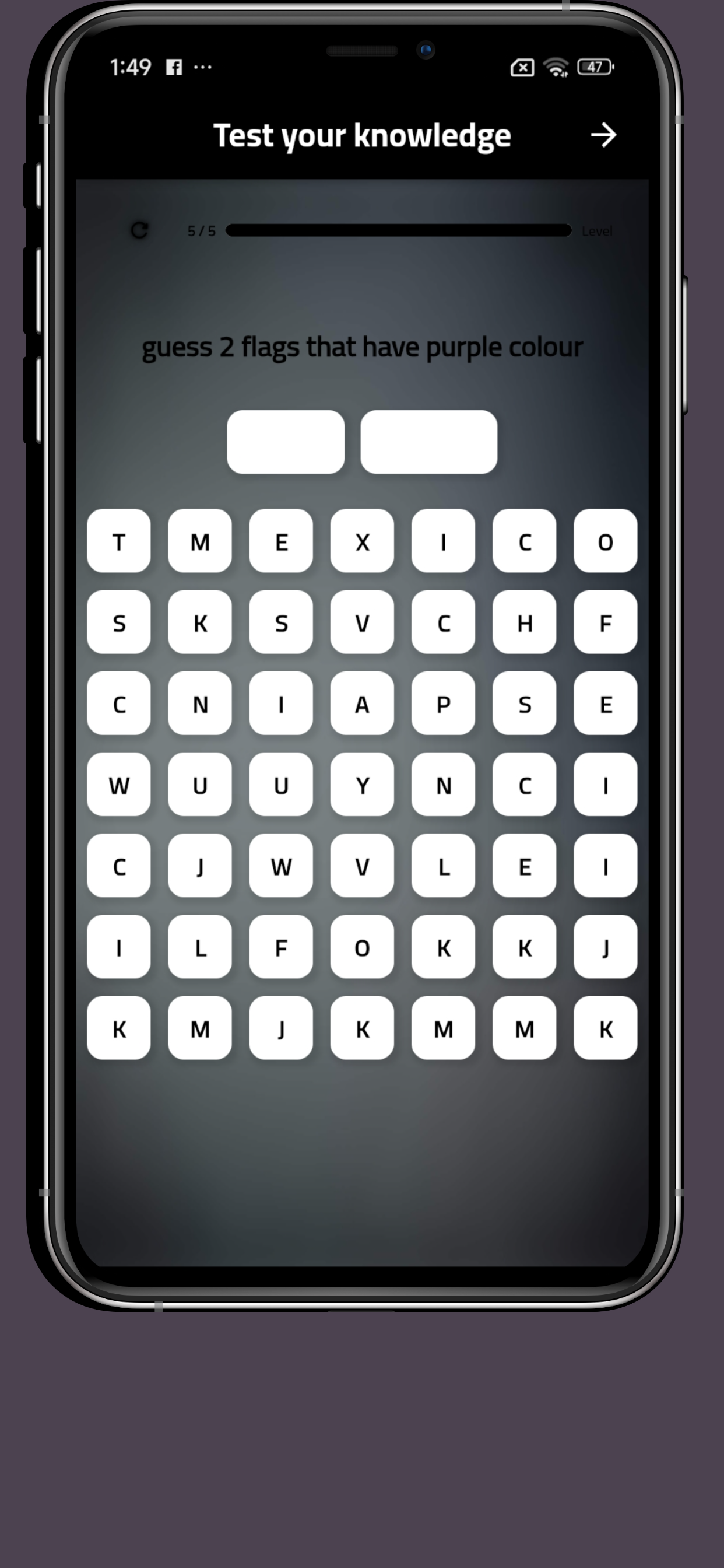Pick the letter X tile
The height and width of the screenshot is (1568, 724).
coord(362,541)
